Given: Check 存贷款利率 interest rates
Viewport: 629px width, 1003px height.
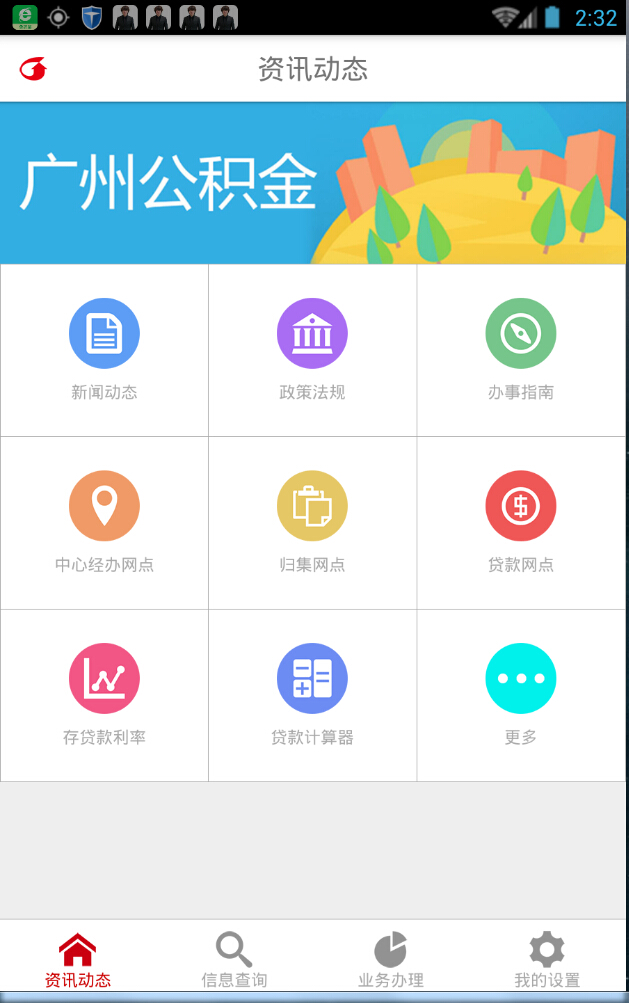Looking at the screenshot, I should tap(104, 695).
